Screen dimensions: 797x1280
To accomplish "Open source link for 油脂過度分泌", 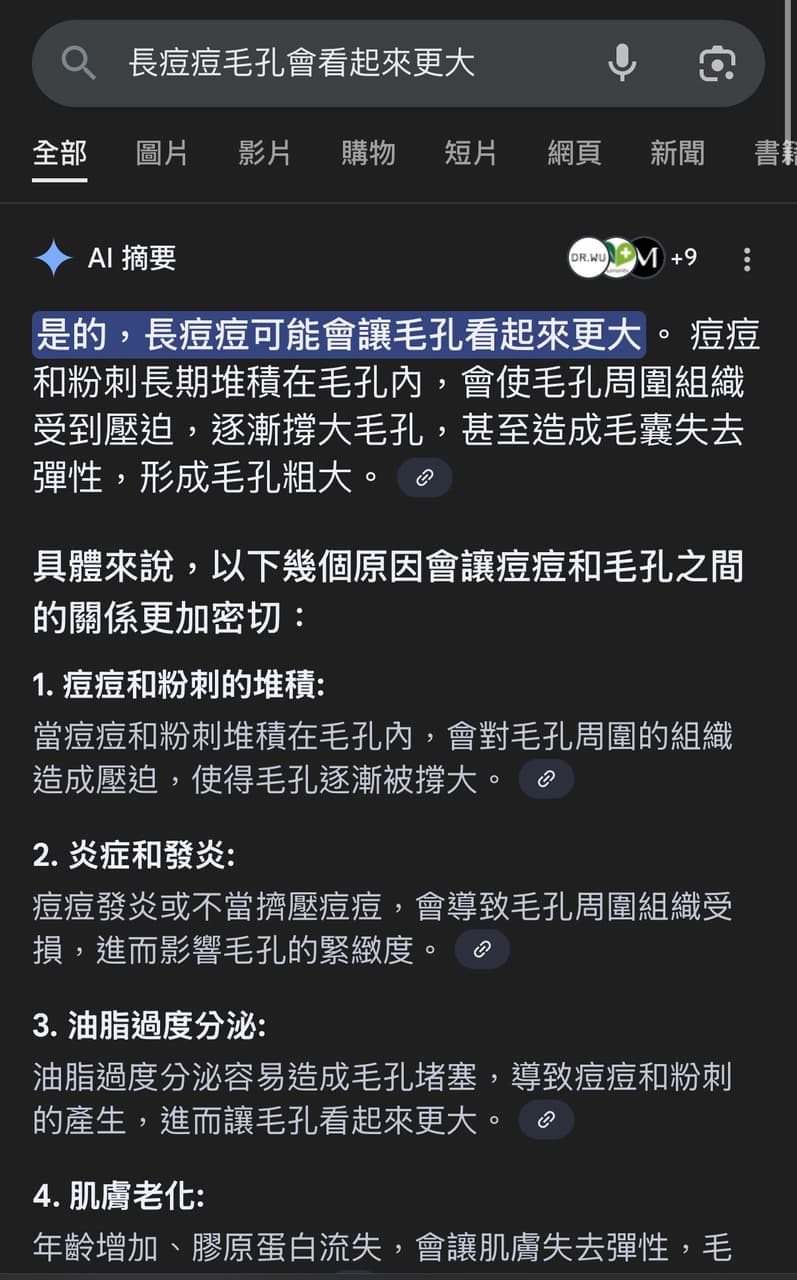I will [x=546, y=1119].
